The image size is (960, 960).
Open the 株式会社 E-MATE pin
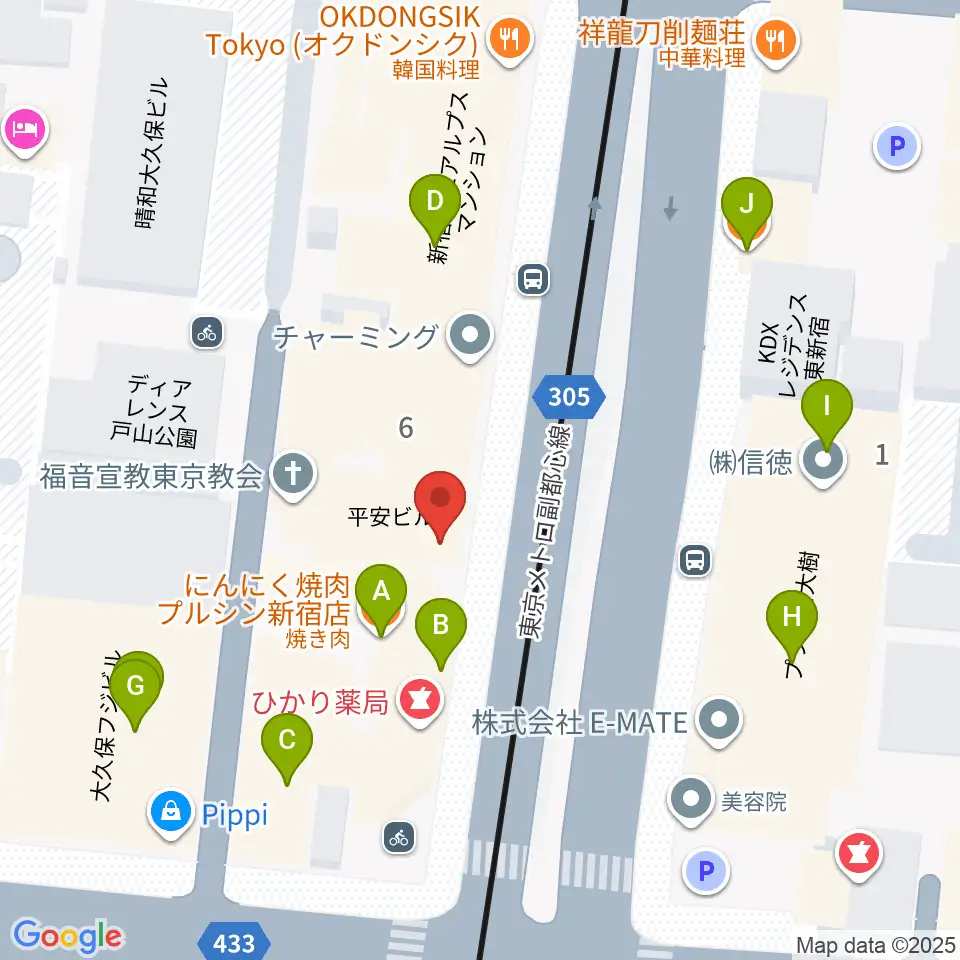(x=719, y=721)
